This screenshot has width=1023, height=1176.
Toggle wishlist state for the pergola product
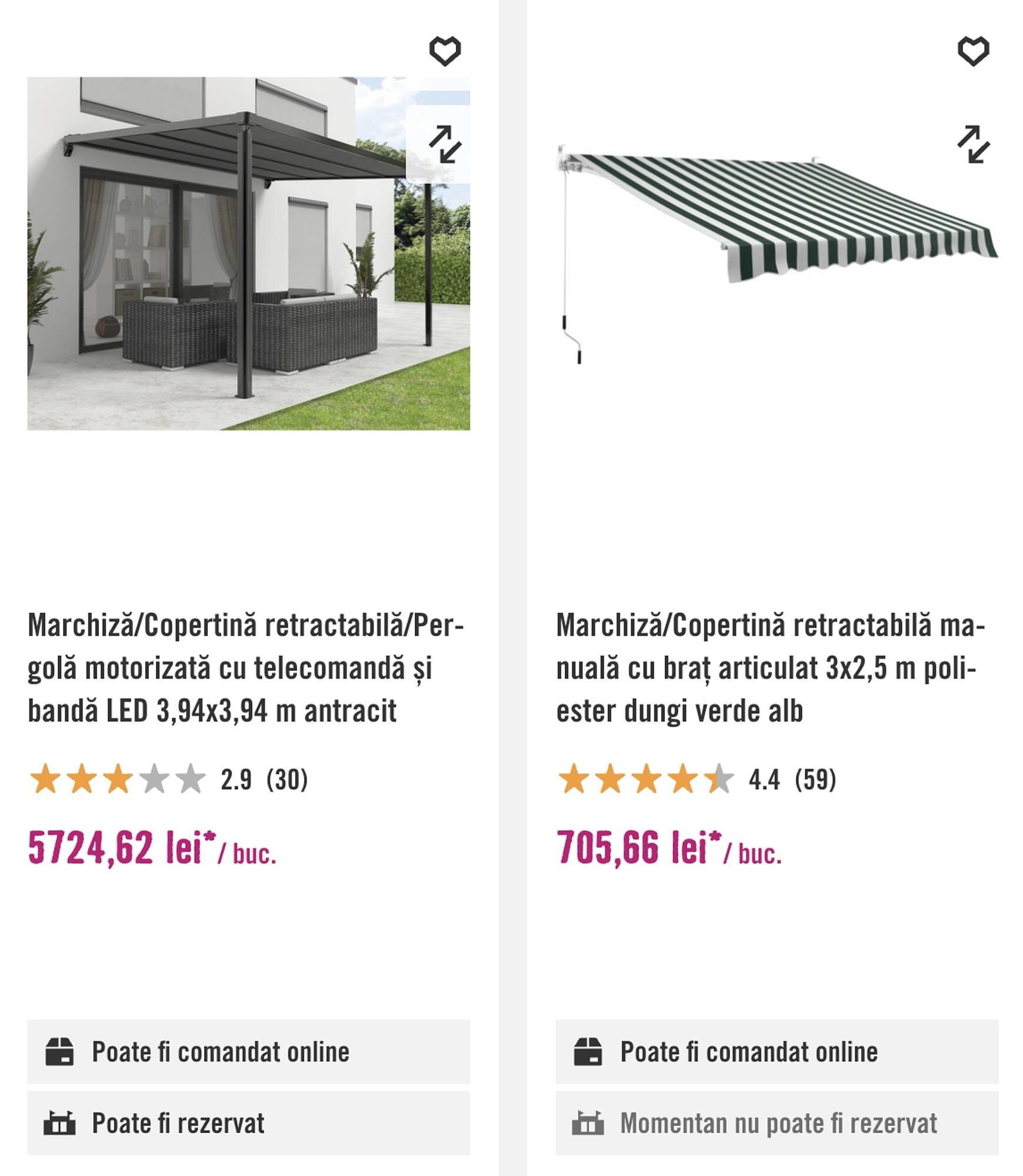(444, 52)
